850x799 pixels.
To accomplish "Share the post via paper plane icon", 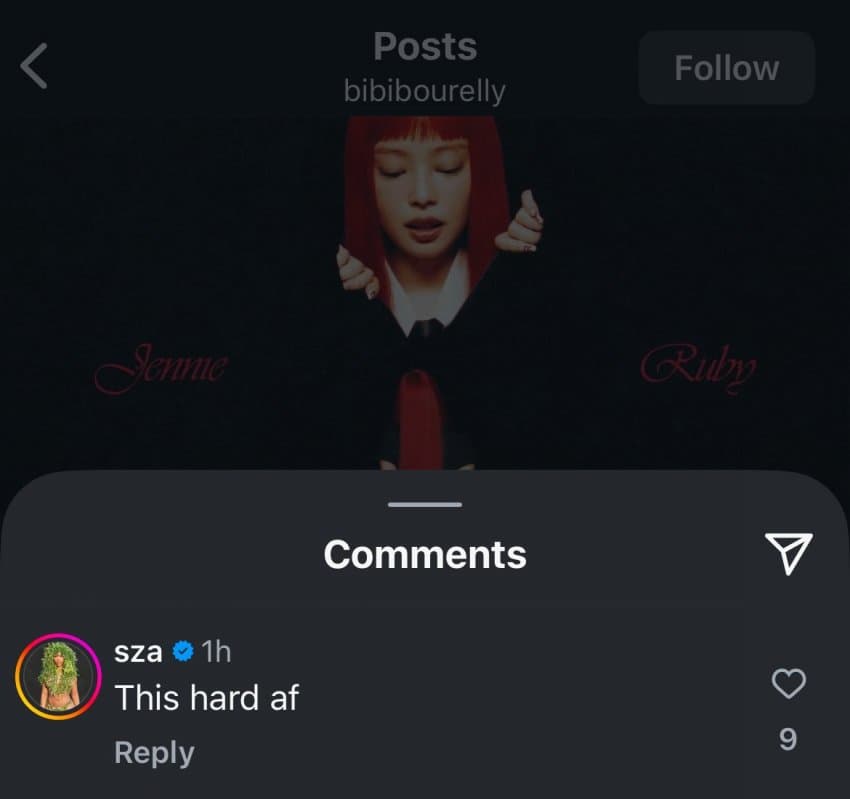I will tap(788, 553).
